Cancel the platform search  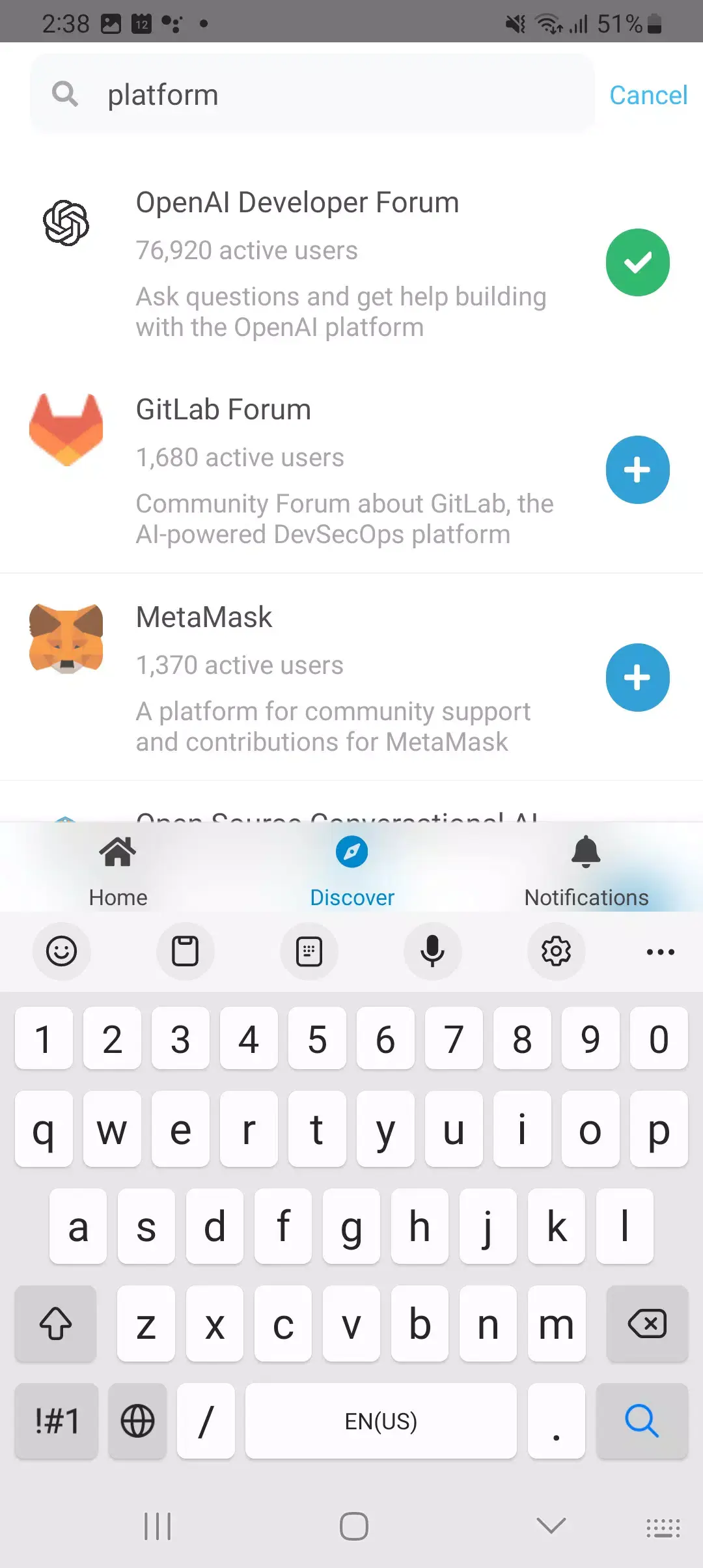click(x=648, y=94)
